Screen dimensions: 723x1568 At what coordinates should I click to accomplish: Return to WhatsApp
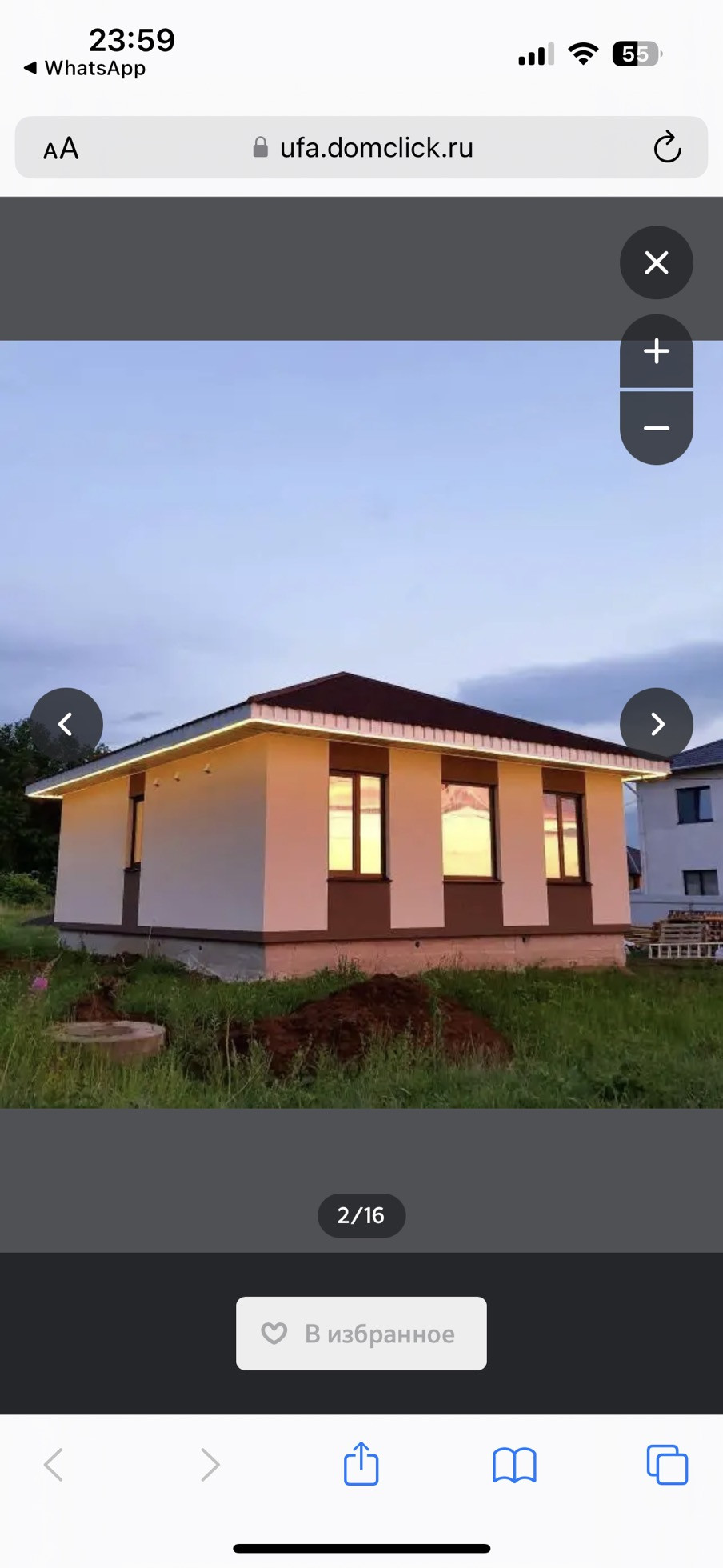[85, 69]
